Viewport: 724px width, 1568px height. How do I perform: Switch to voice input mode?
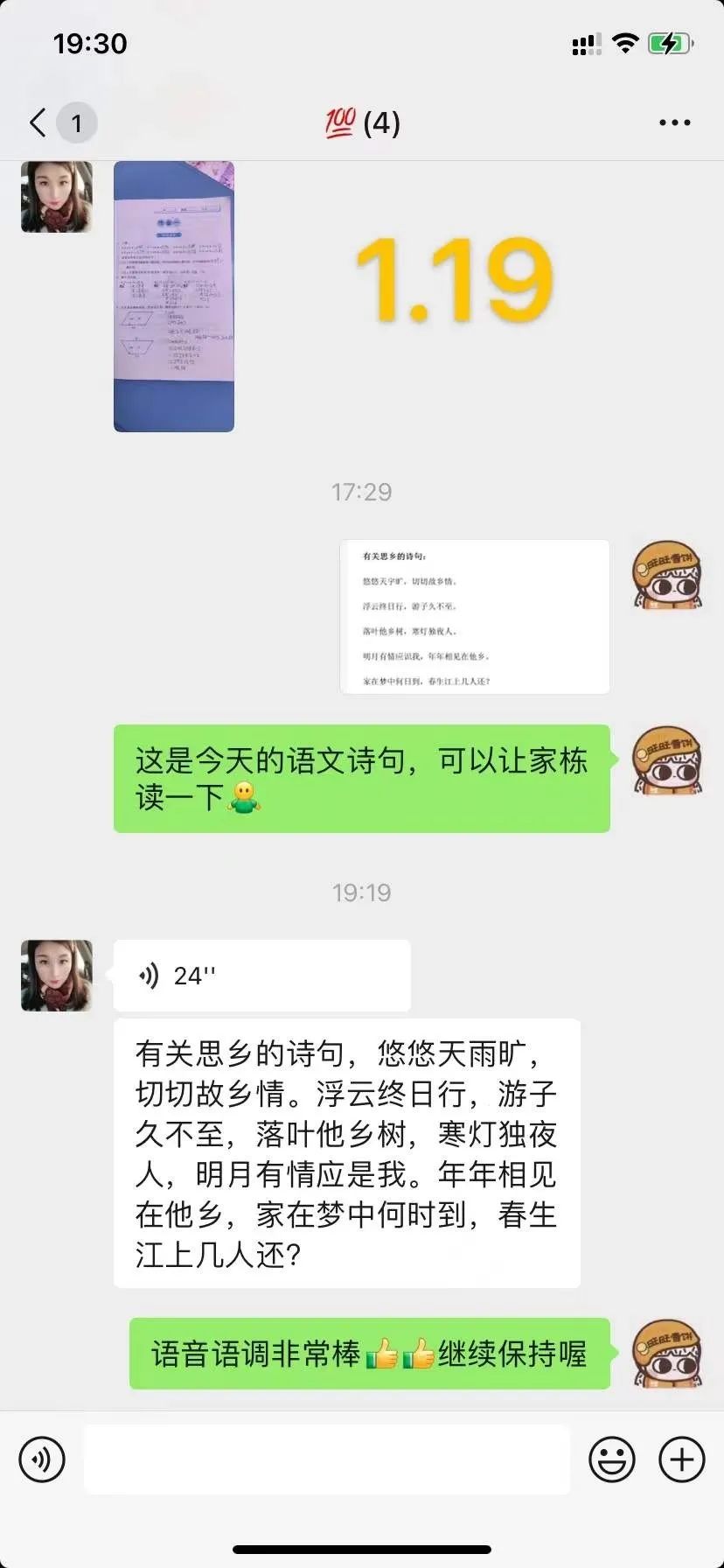[x=42, y=1459]
